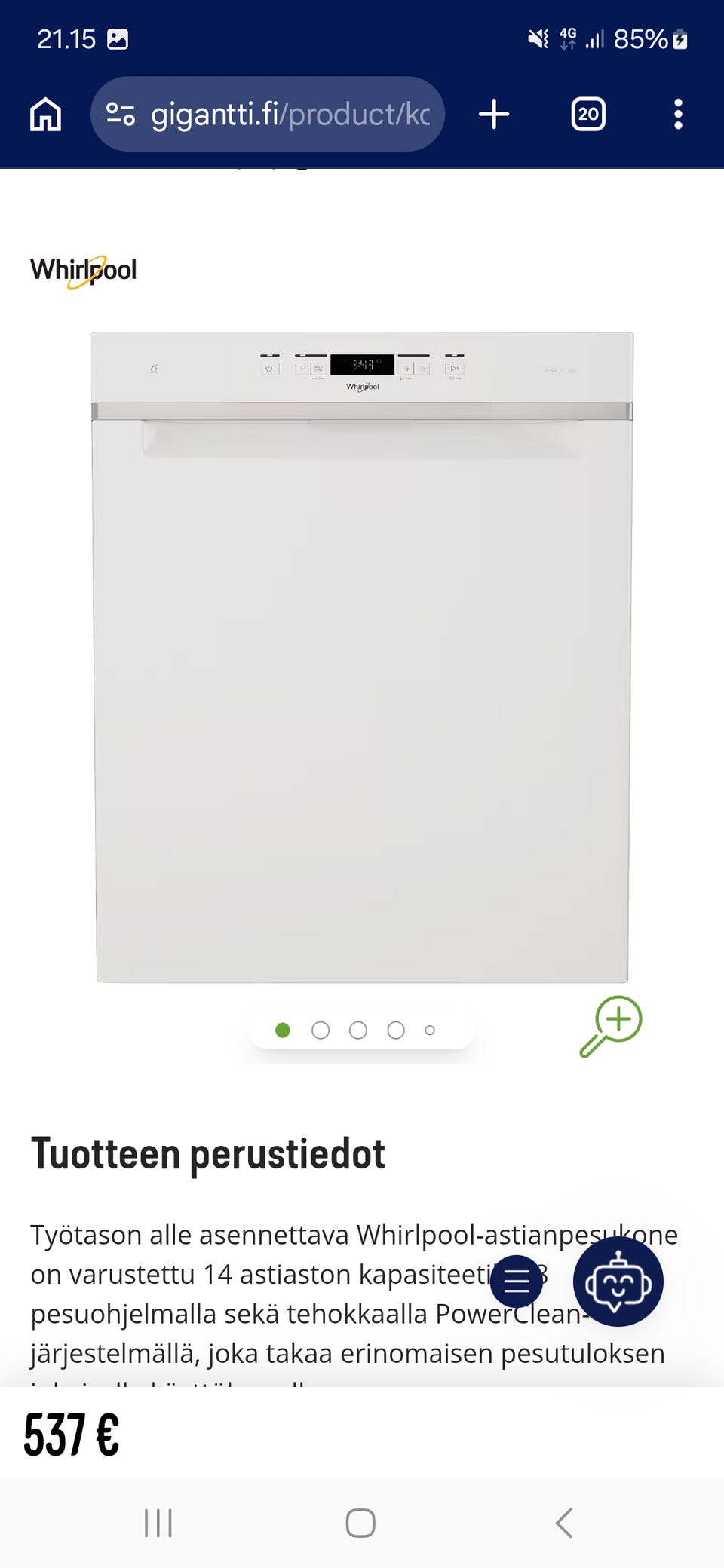
Task: Open the round hamburger menu button
Action: tap(517, 1281)
